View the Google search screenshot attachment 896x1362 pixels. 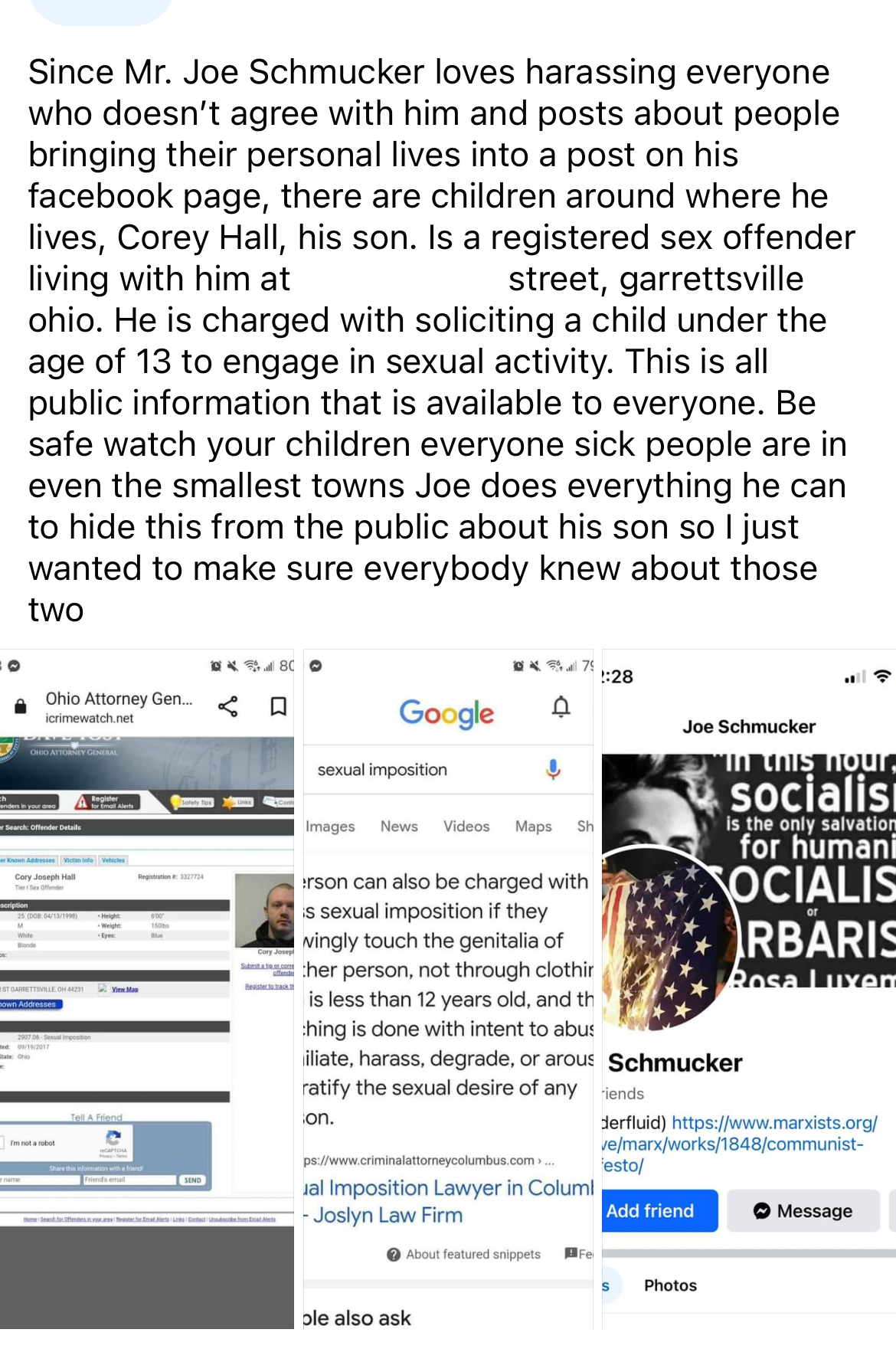(x=448, y=988)
